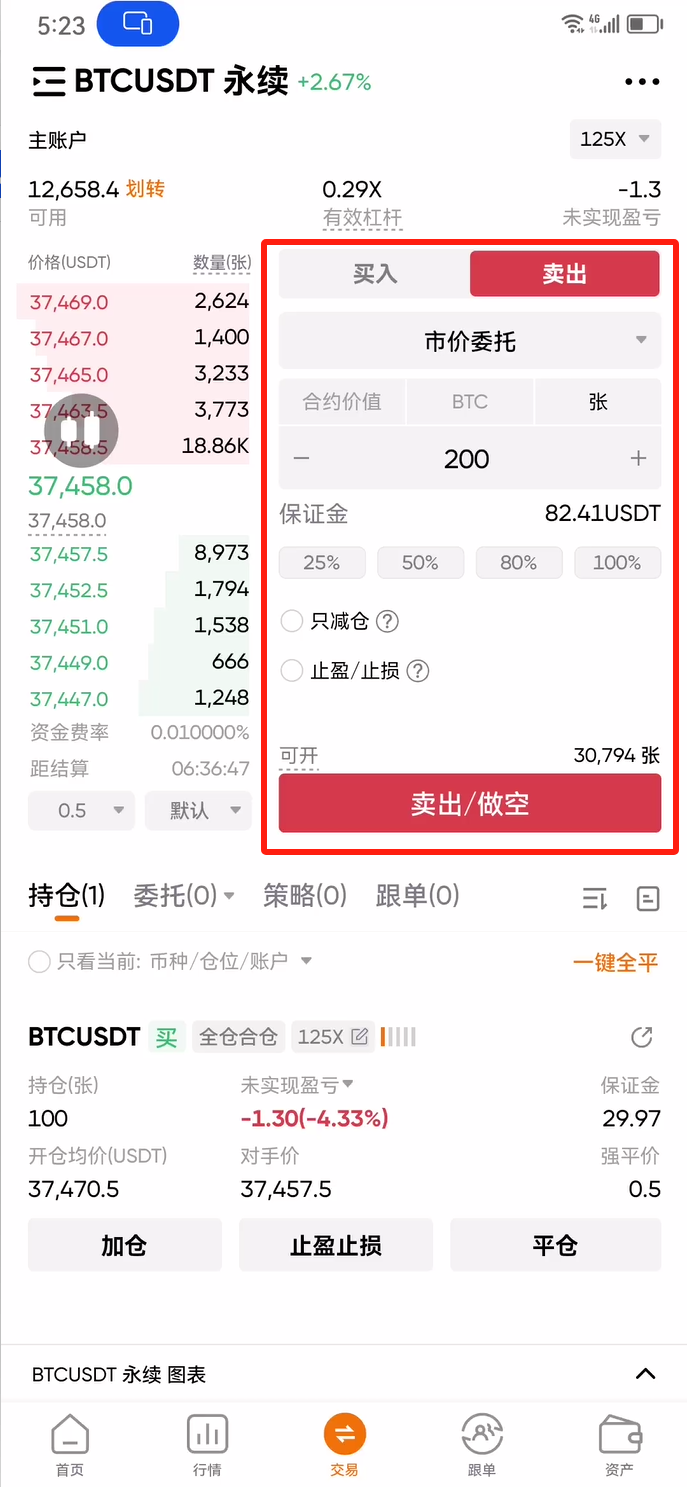Viewport: 687px width, 1487px height.
Task: Open the three-dot overflow menu
Action: 642,82
